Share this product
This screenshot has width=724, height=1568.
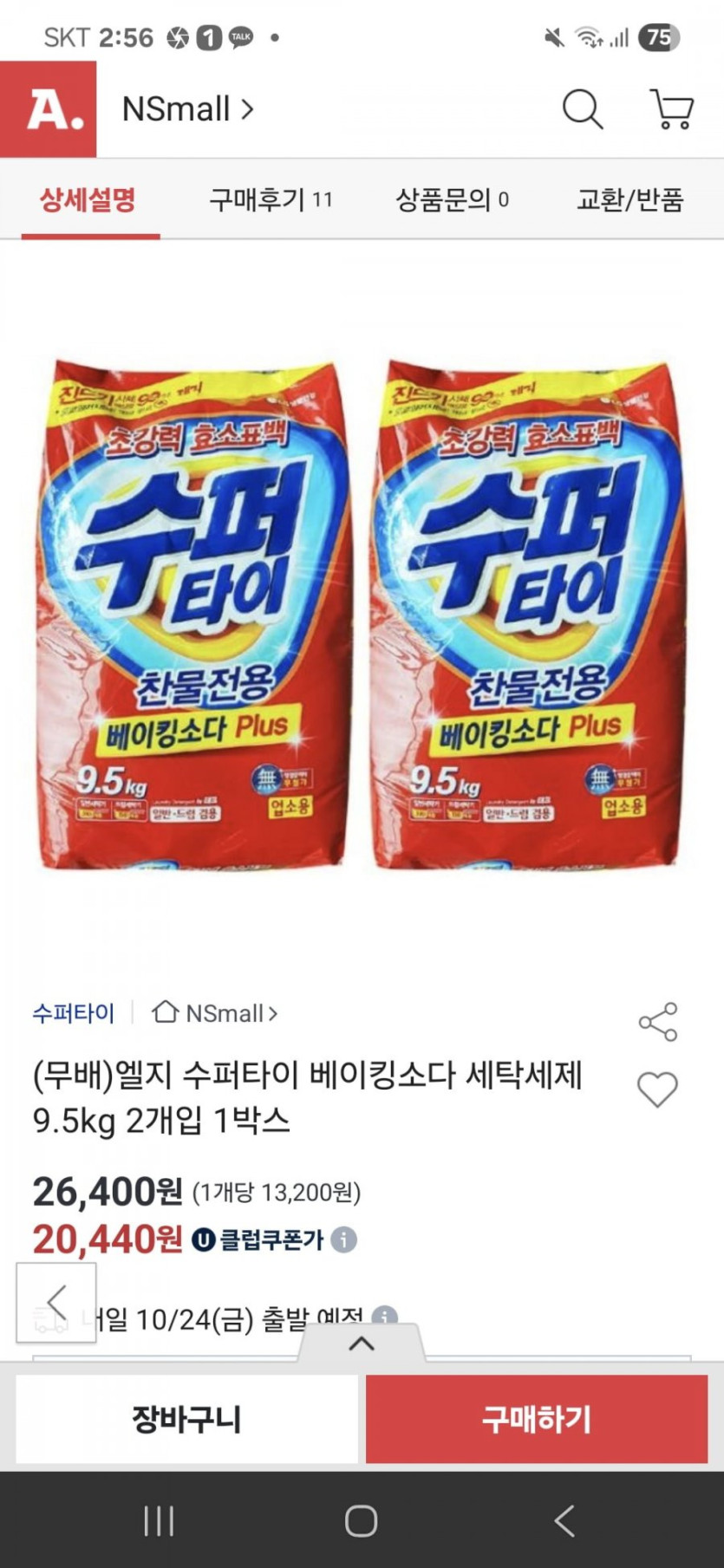tap(657, 1023)
